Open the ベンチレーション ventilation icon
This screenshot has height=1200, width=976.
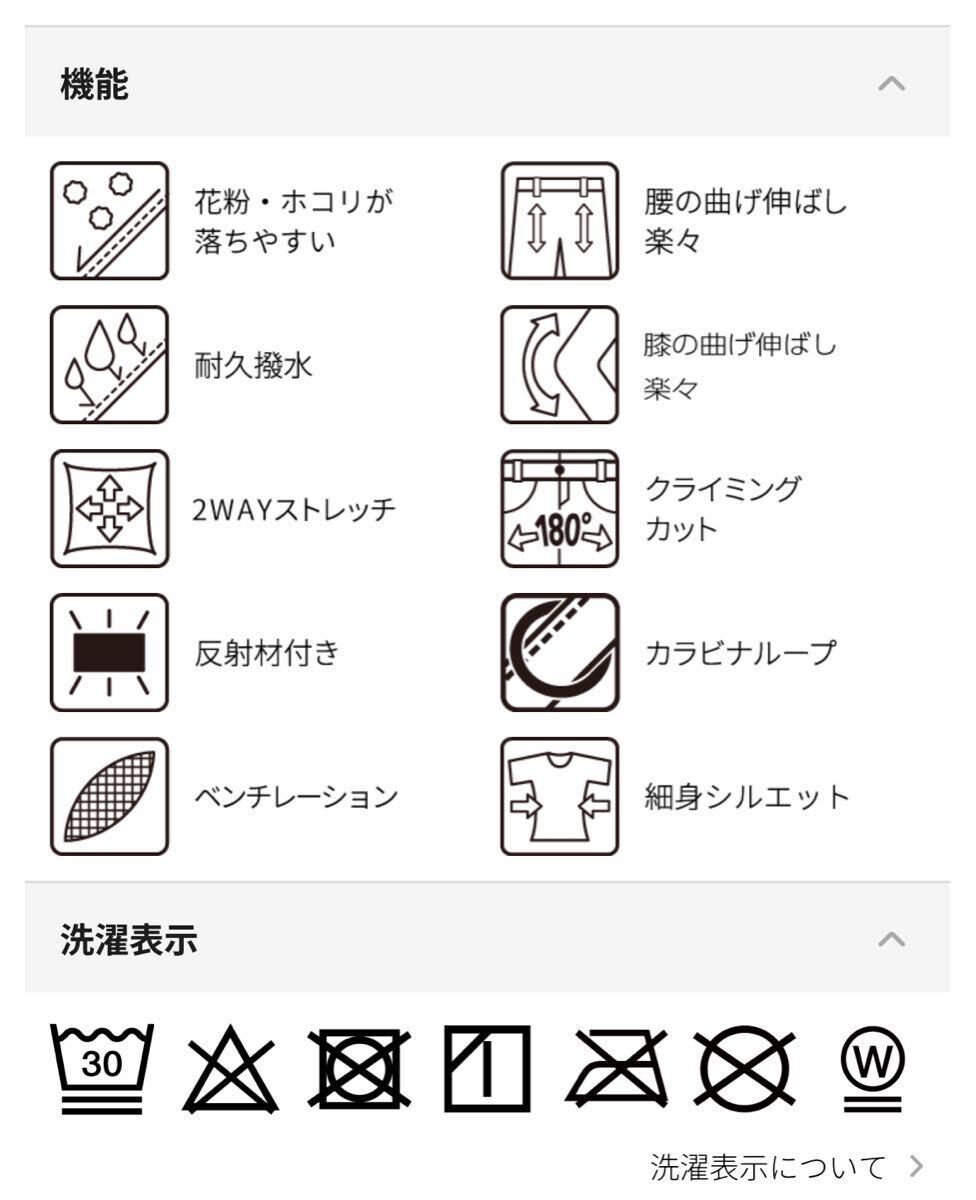click(x=109, y=795)
